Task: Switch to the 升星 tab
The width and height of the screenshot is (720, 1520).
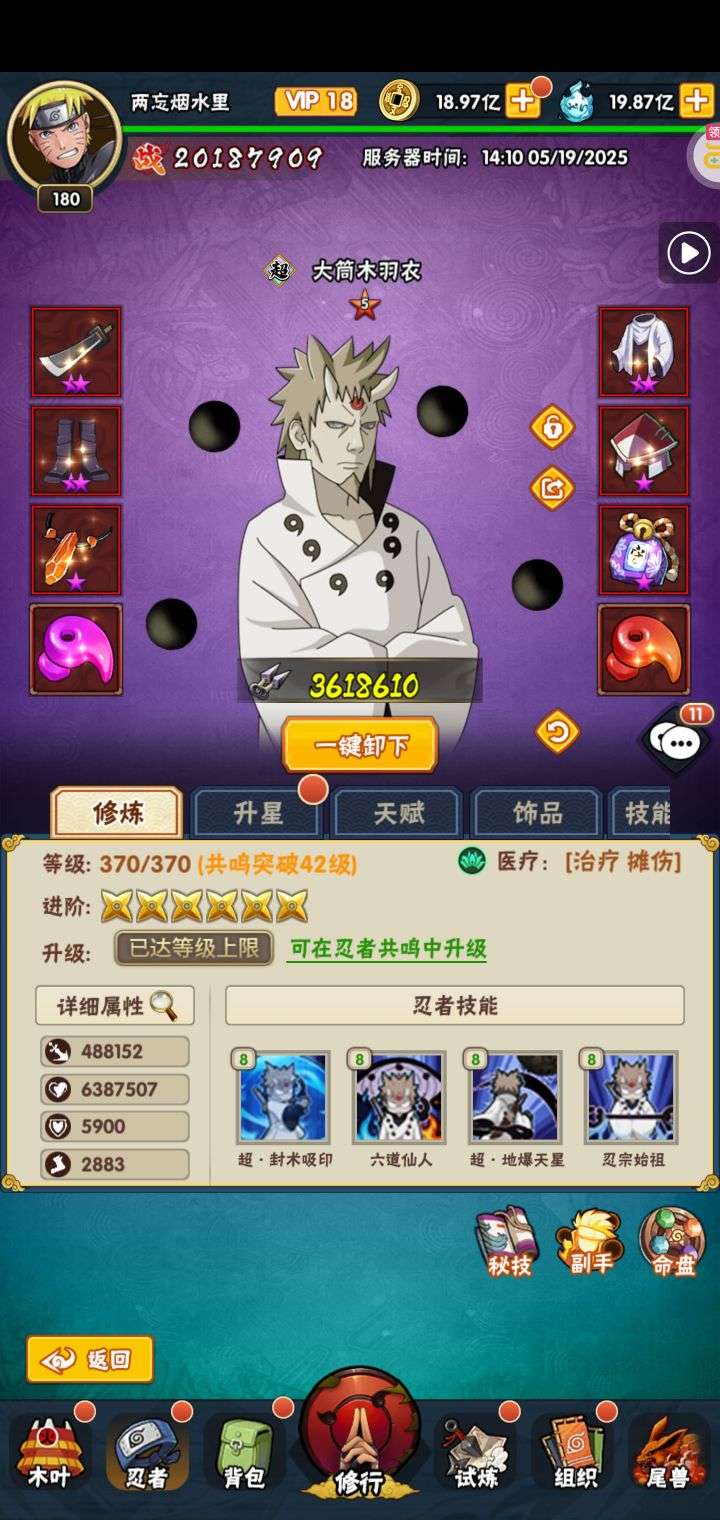Action: coord(259,813)
